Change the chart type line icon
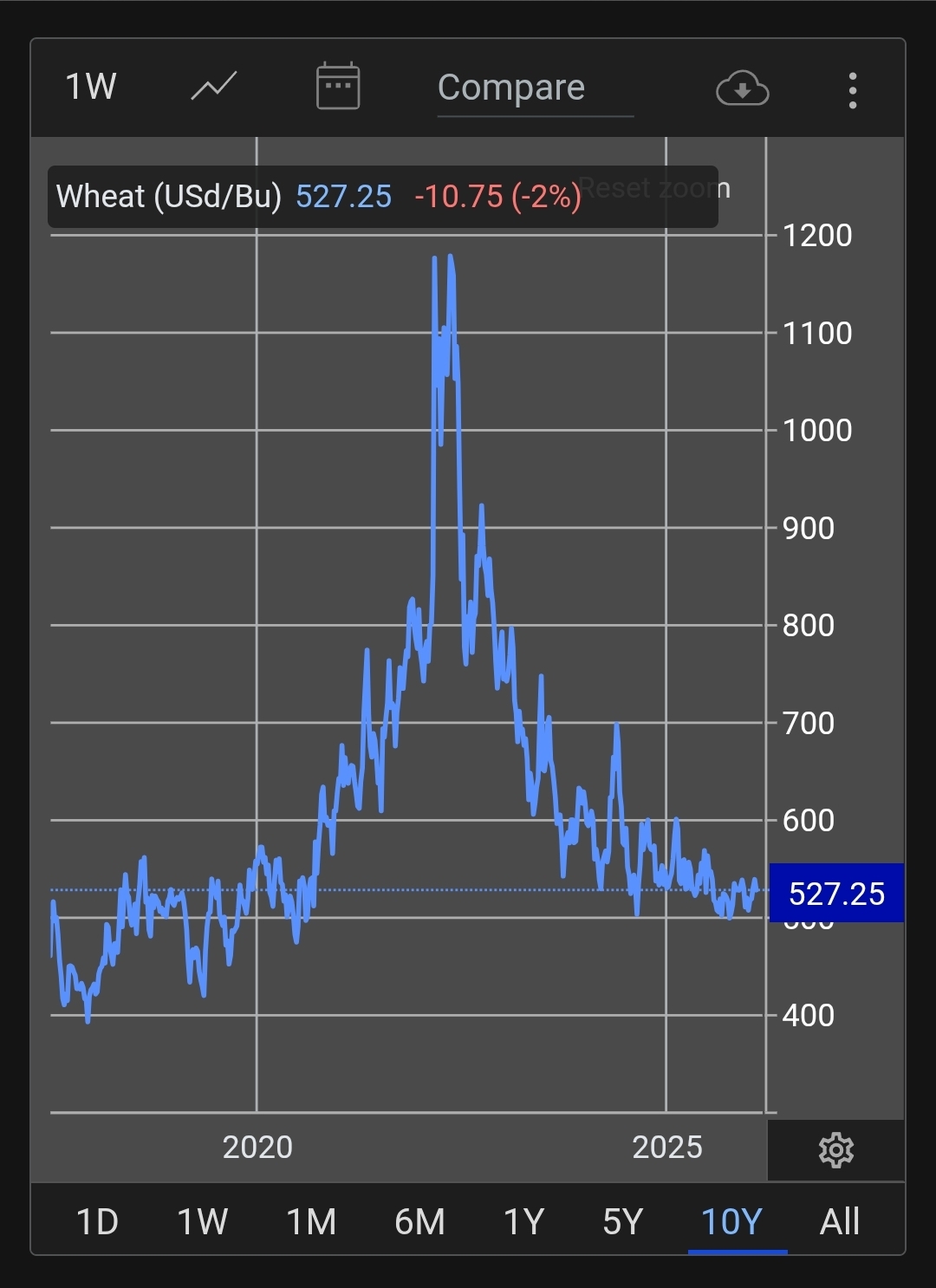Screen dimensions: 936x1288 click(x=214, y=87)
